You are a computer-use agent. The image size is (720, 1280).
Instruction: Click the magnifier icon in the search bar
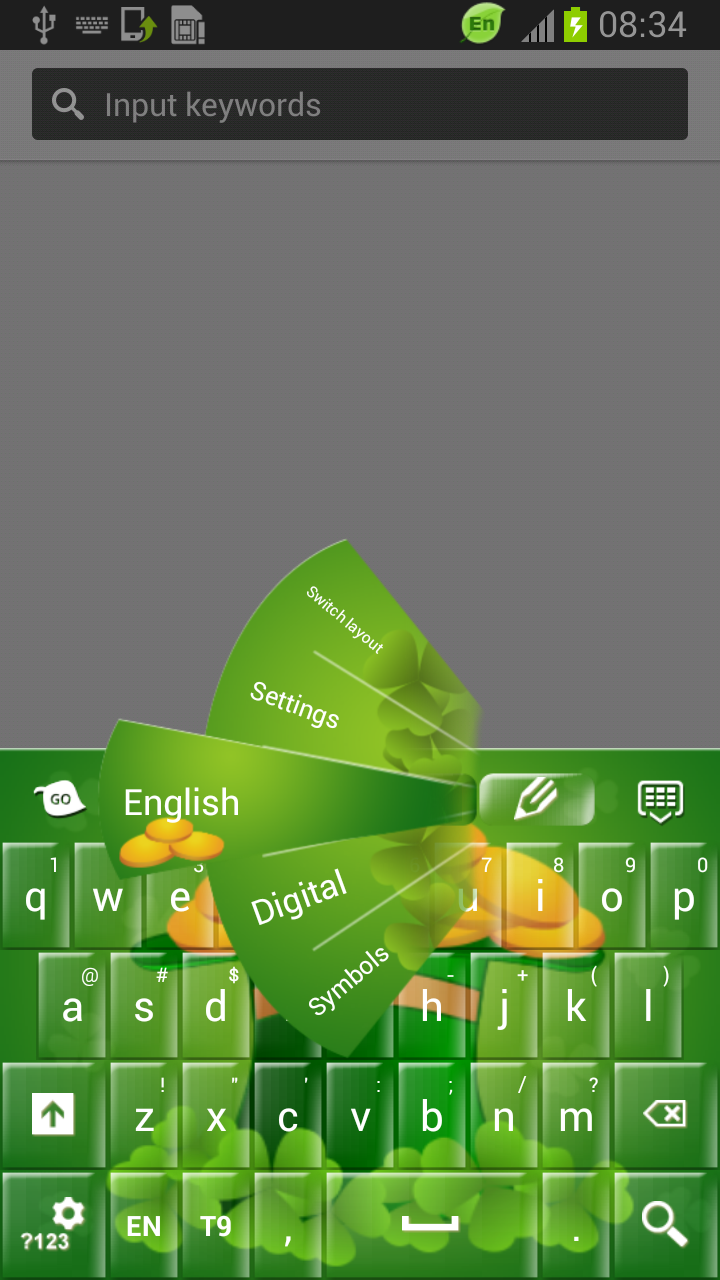click(x=67, y=103)
